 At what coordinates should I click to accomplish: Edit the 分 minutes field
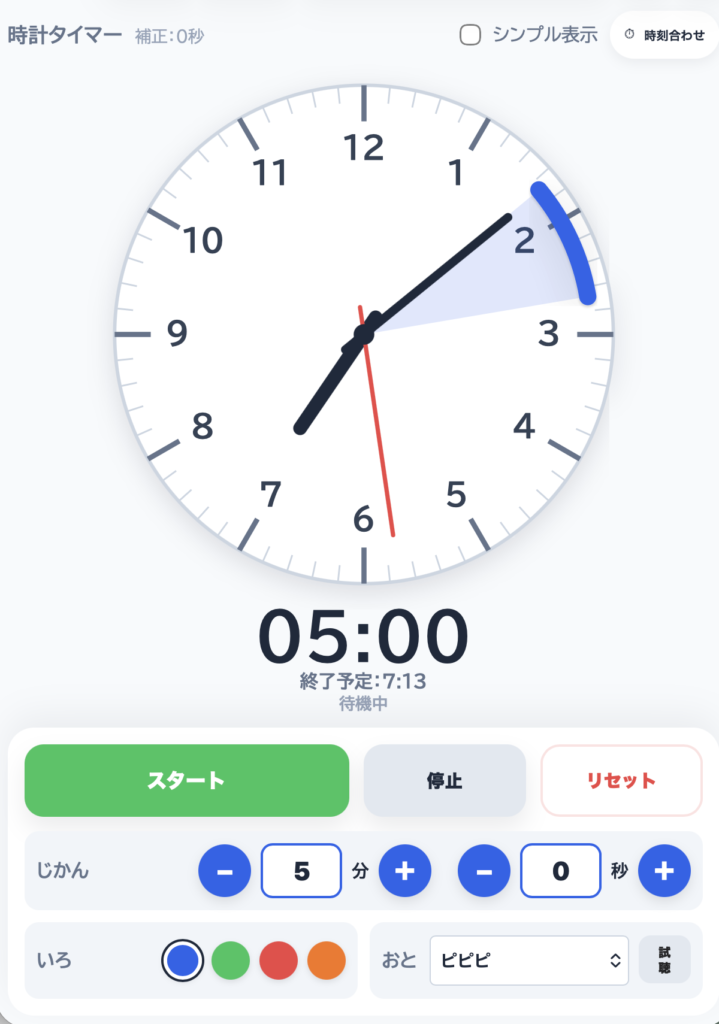(x=301, y=870)
